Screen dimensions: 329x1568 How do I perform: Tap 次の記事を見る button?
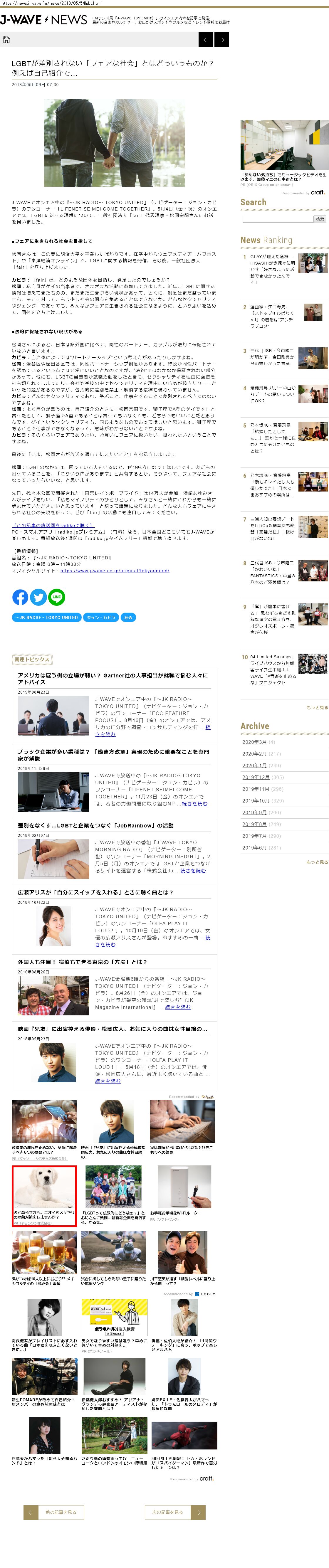(x=175, y=1512)
